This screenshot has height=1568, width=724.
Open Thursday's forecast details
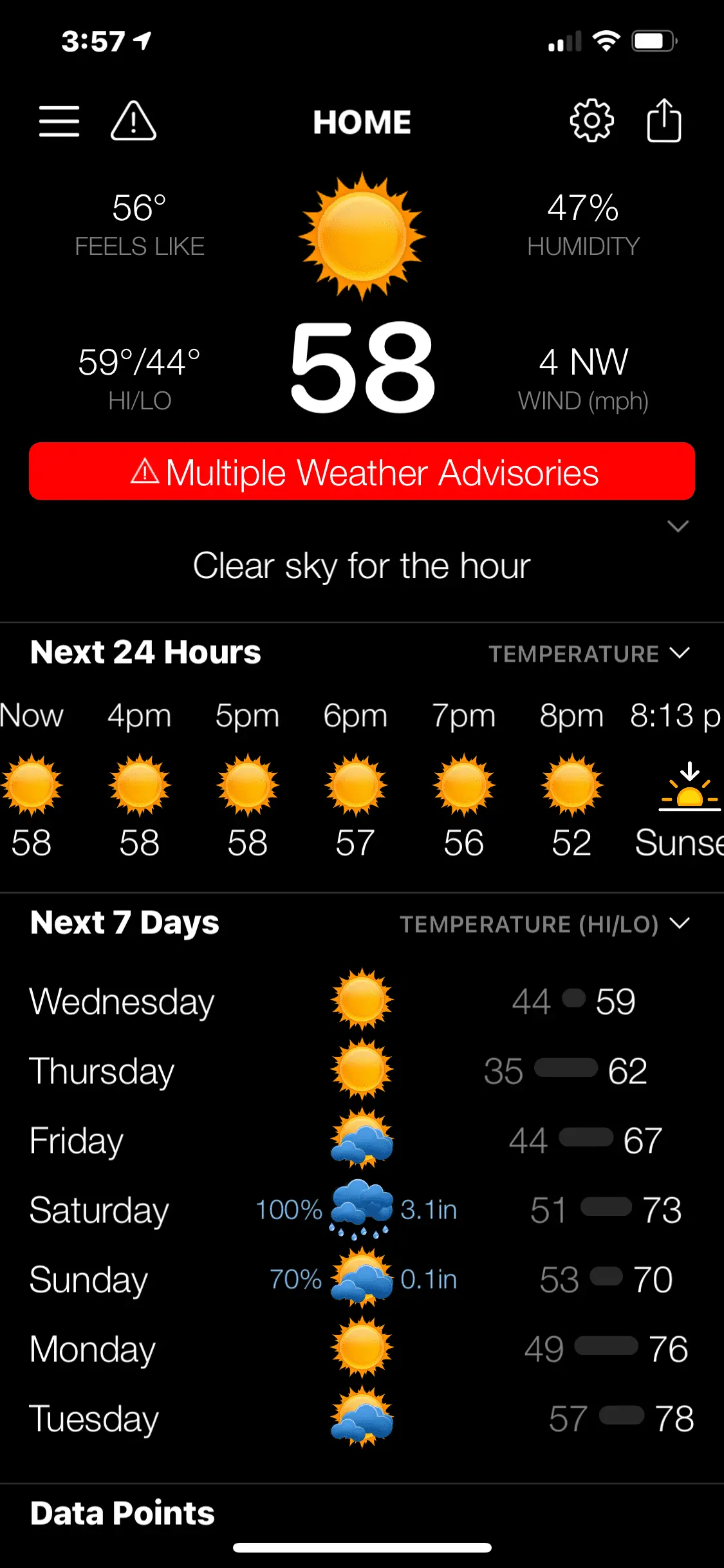click(362, 1071)
